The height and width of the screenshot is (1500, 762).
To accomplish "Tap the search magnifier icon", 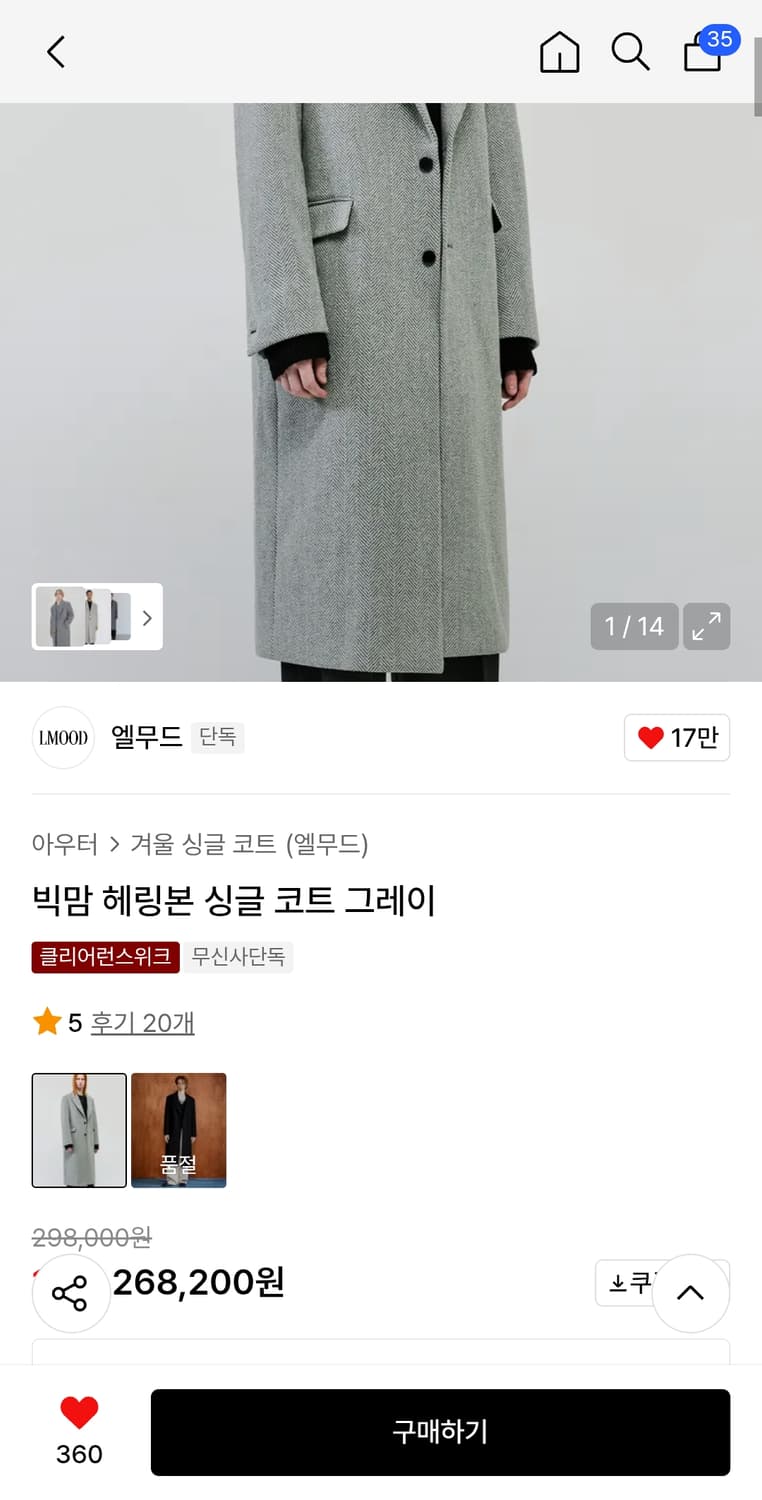I will point(630,52).
